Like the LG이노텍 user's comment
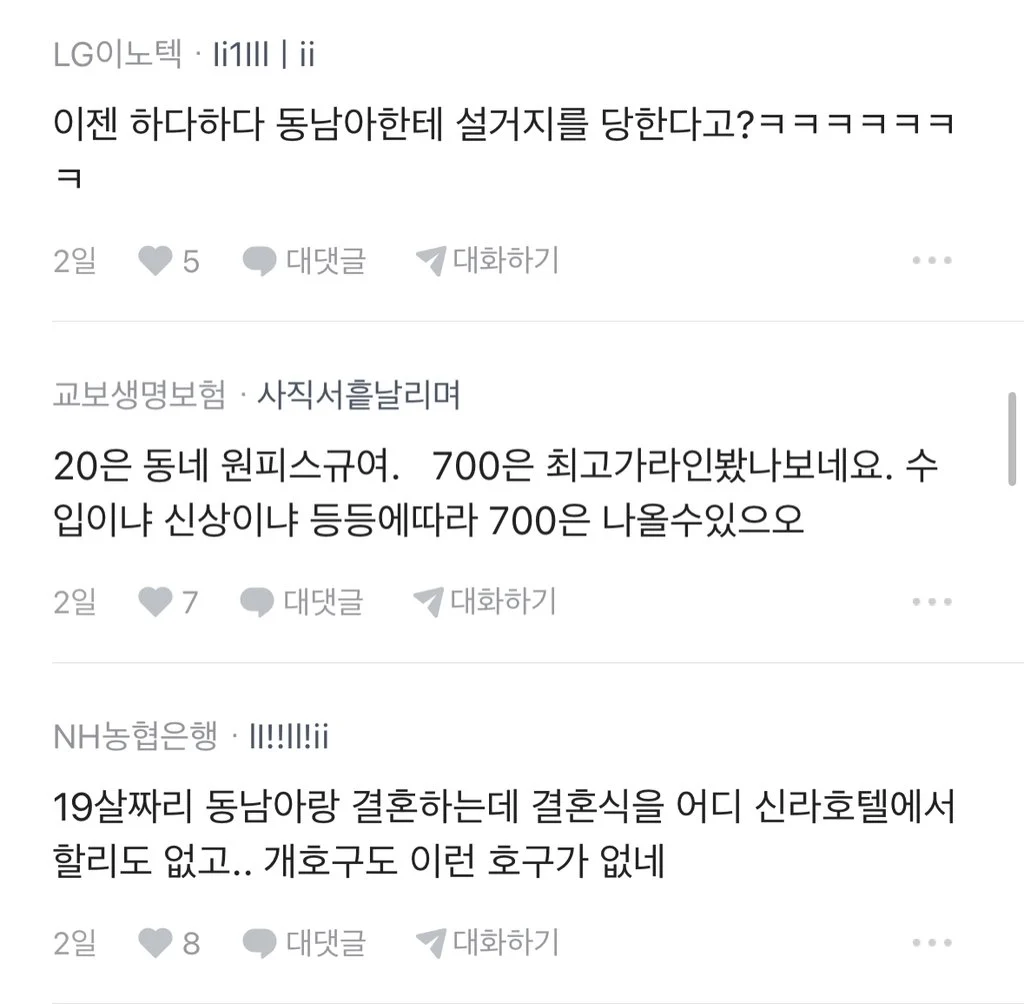The width and height of the screenshot is (1024, 1004). tap(155, 261)
